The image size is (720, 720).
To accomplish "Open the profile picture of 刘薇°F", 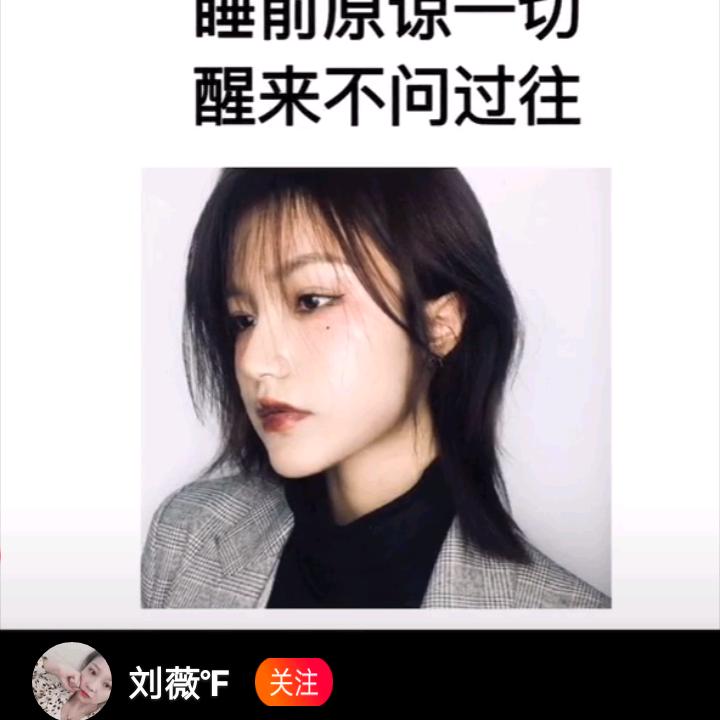I will coord(72,682).
